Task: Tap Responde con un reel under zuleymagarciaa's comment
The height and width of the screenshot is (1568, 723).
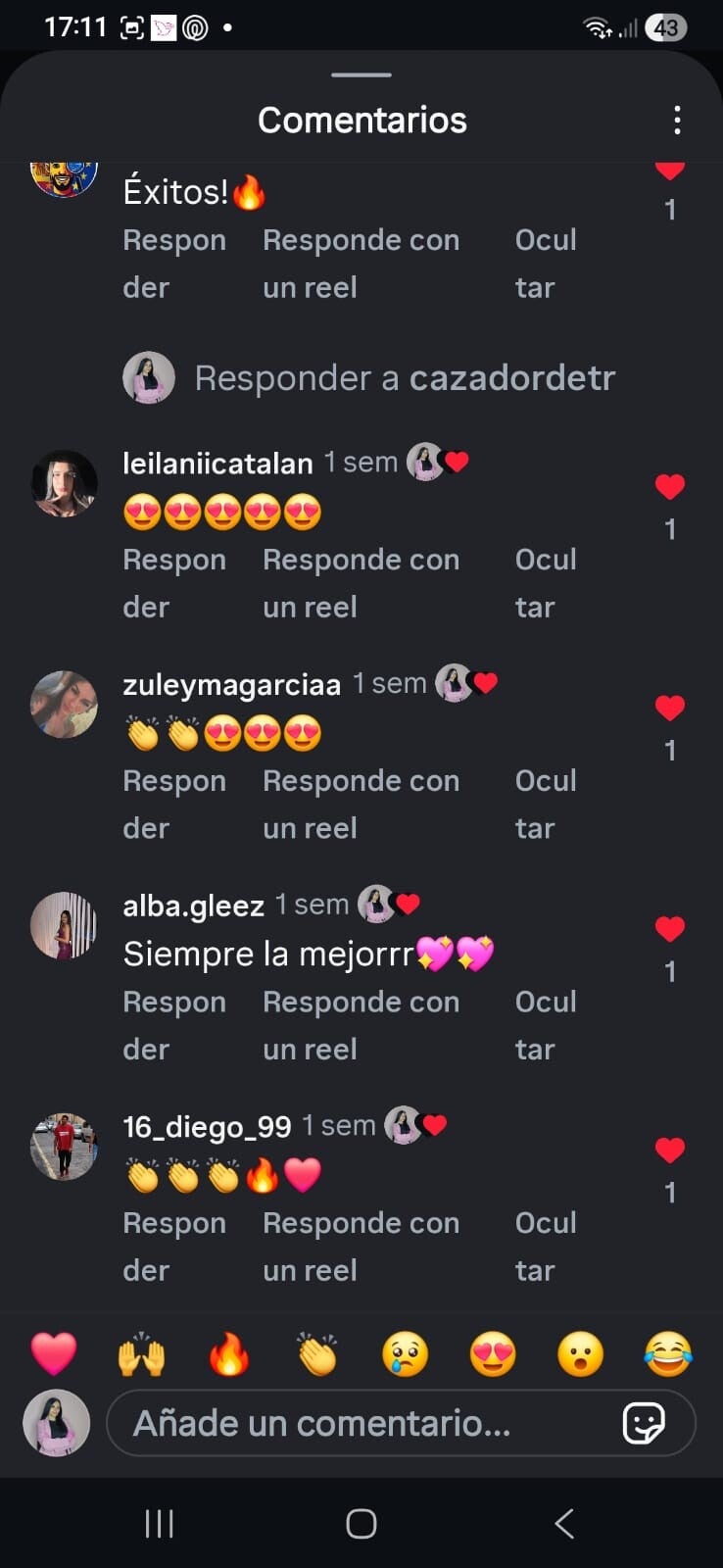Action: click(361, 804)
